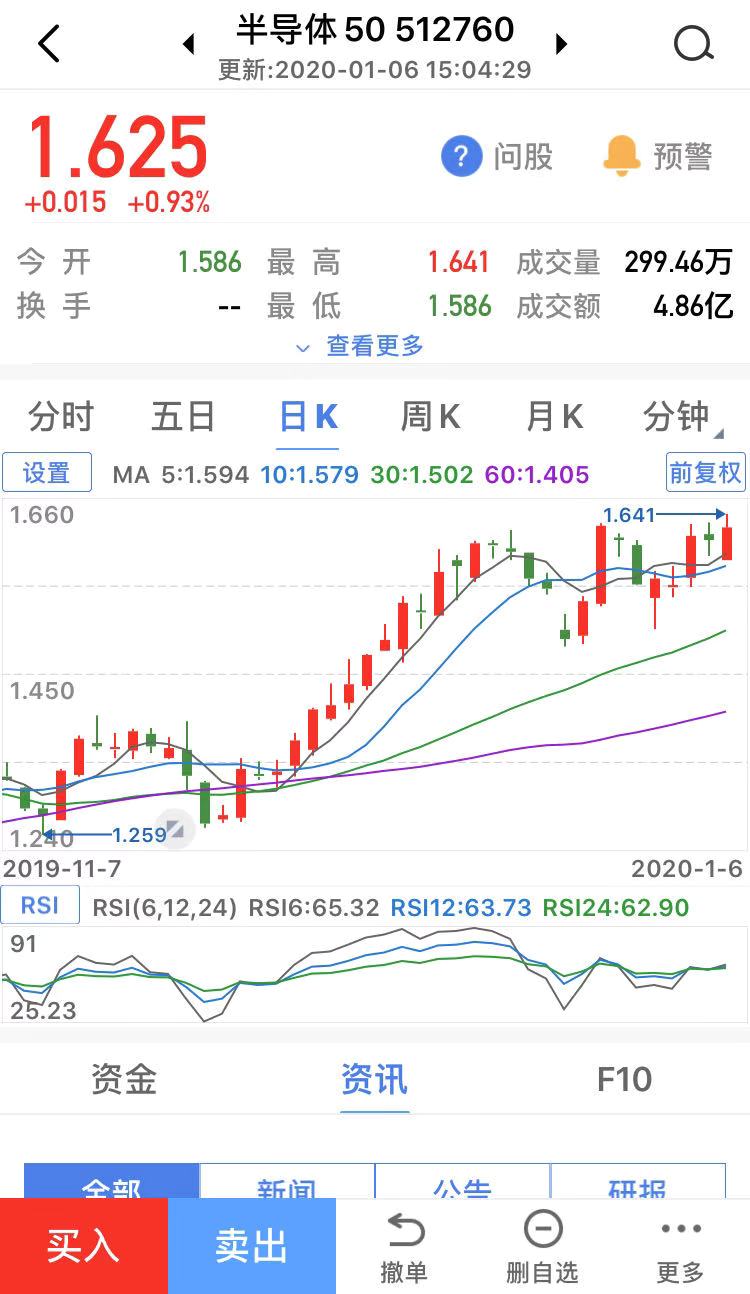Open the 分钟 interval dropdown

680,416
